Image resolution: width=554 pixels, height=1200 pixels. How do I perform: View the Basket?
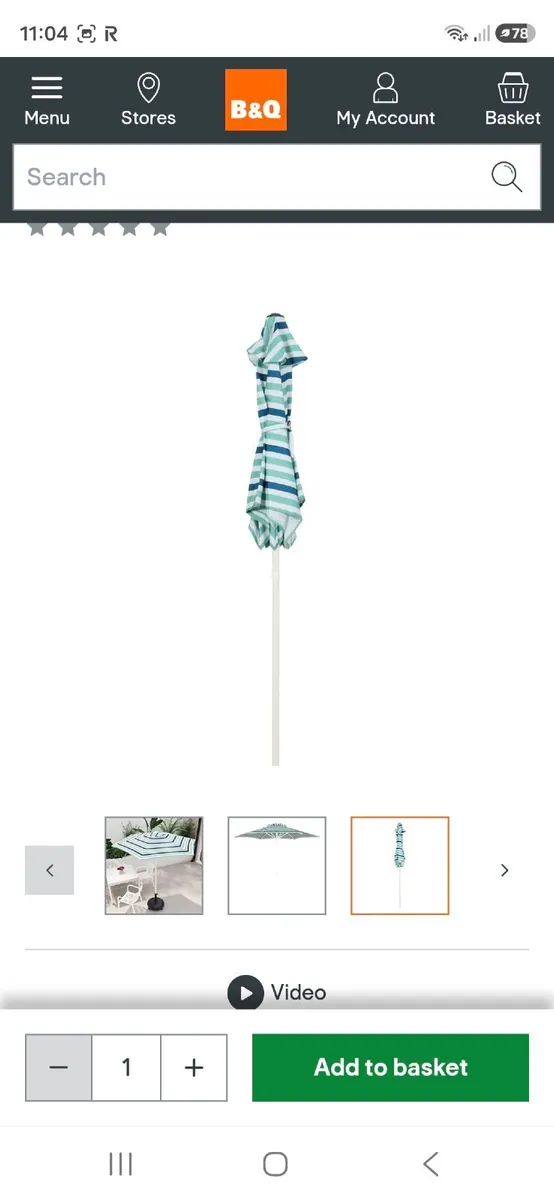(513, 100)
